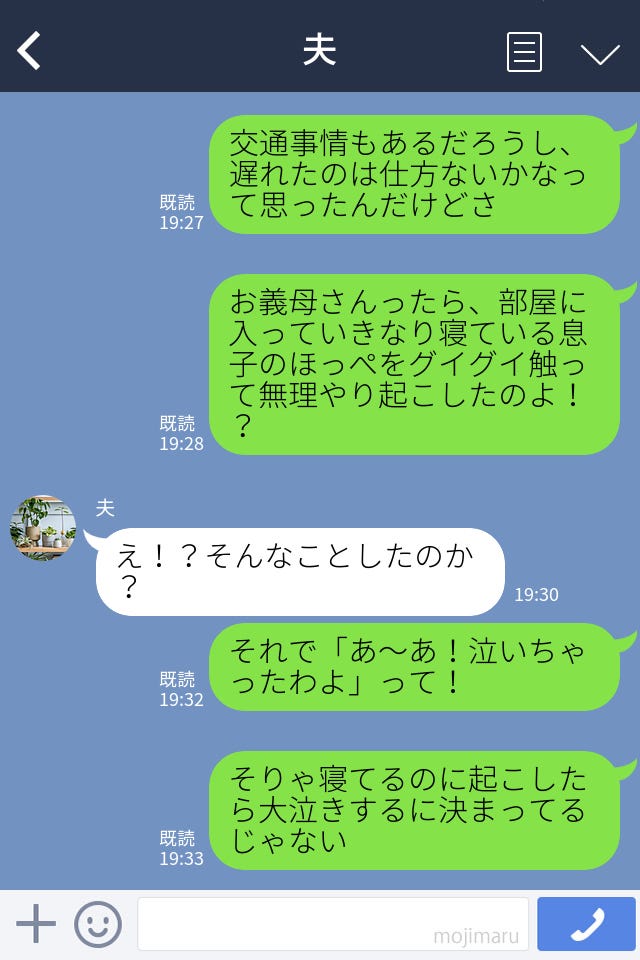Focus the message input field
The image size is (640, 960).
tap(332, 924)
